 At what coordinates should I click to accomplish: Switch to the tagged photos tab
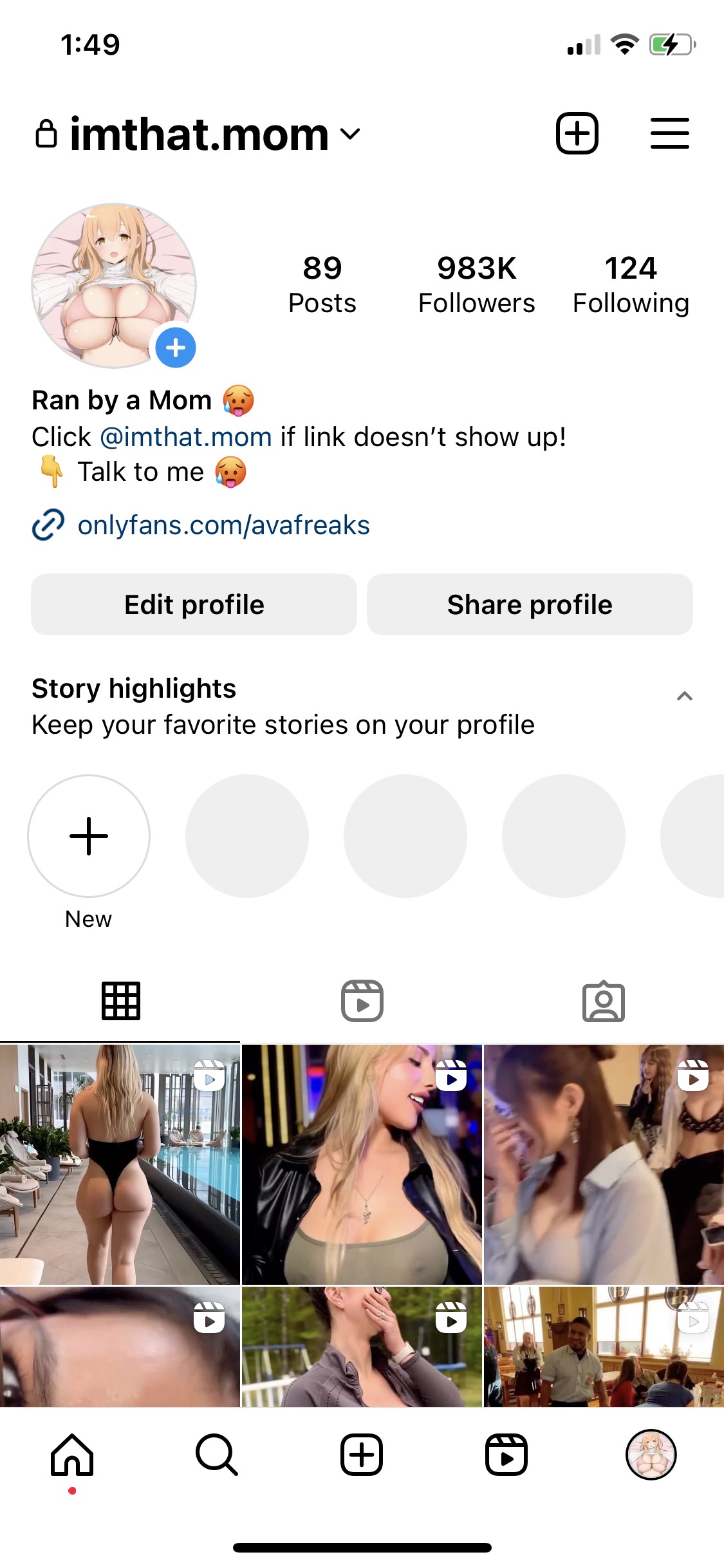click(x=603, y=1001)
